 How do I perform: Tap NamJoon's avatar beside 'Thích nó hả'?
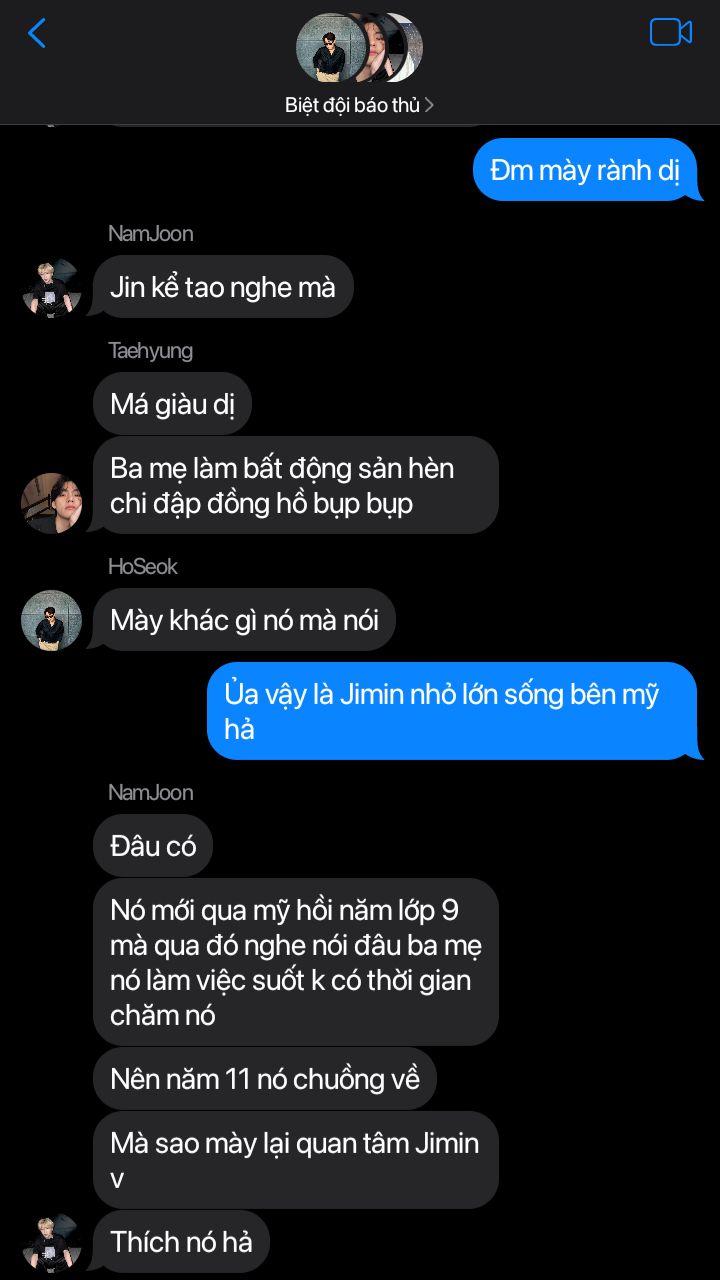tap(51, 1243)
